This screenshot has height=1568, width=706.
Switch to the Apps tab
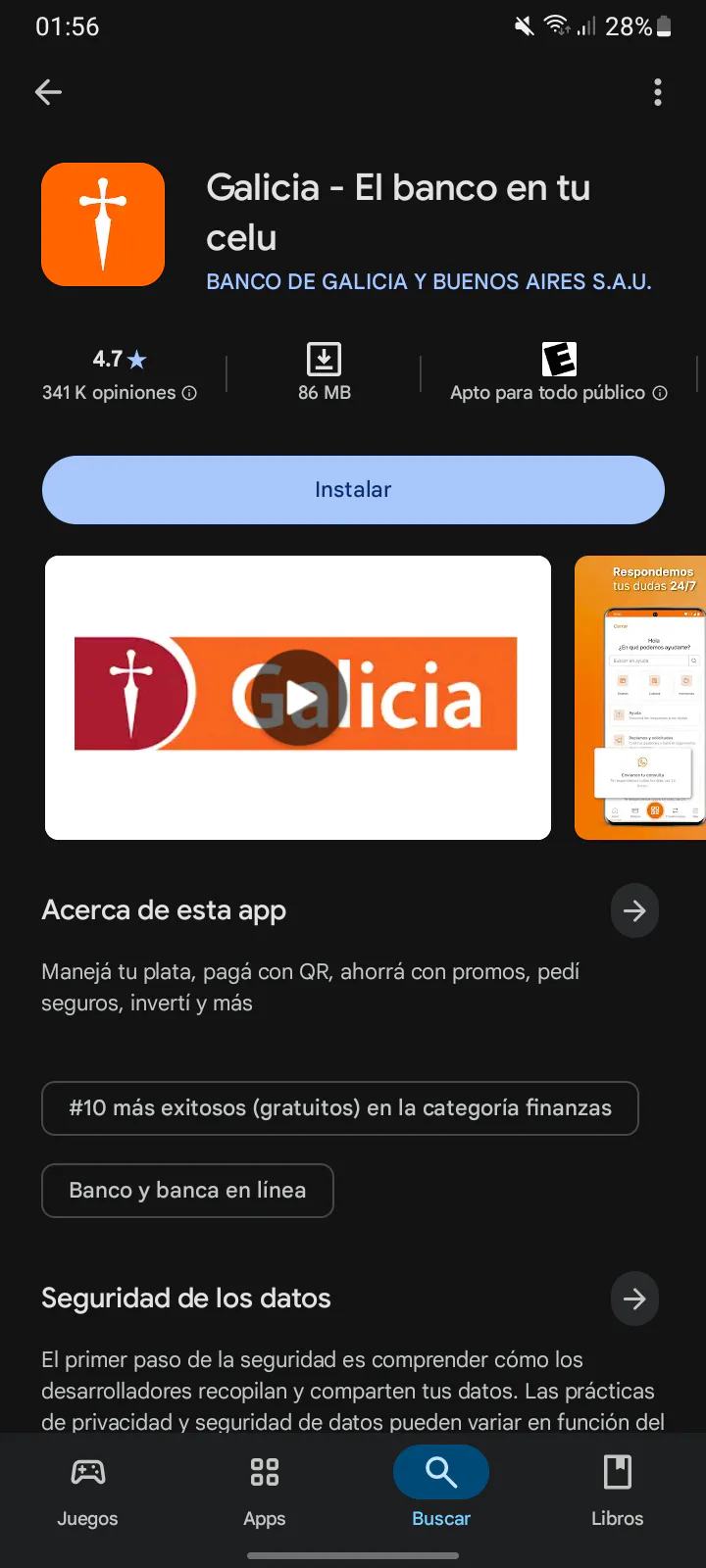(265, 1490)
